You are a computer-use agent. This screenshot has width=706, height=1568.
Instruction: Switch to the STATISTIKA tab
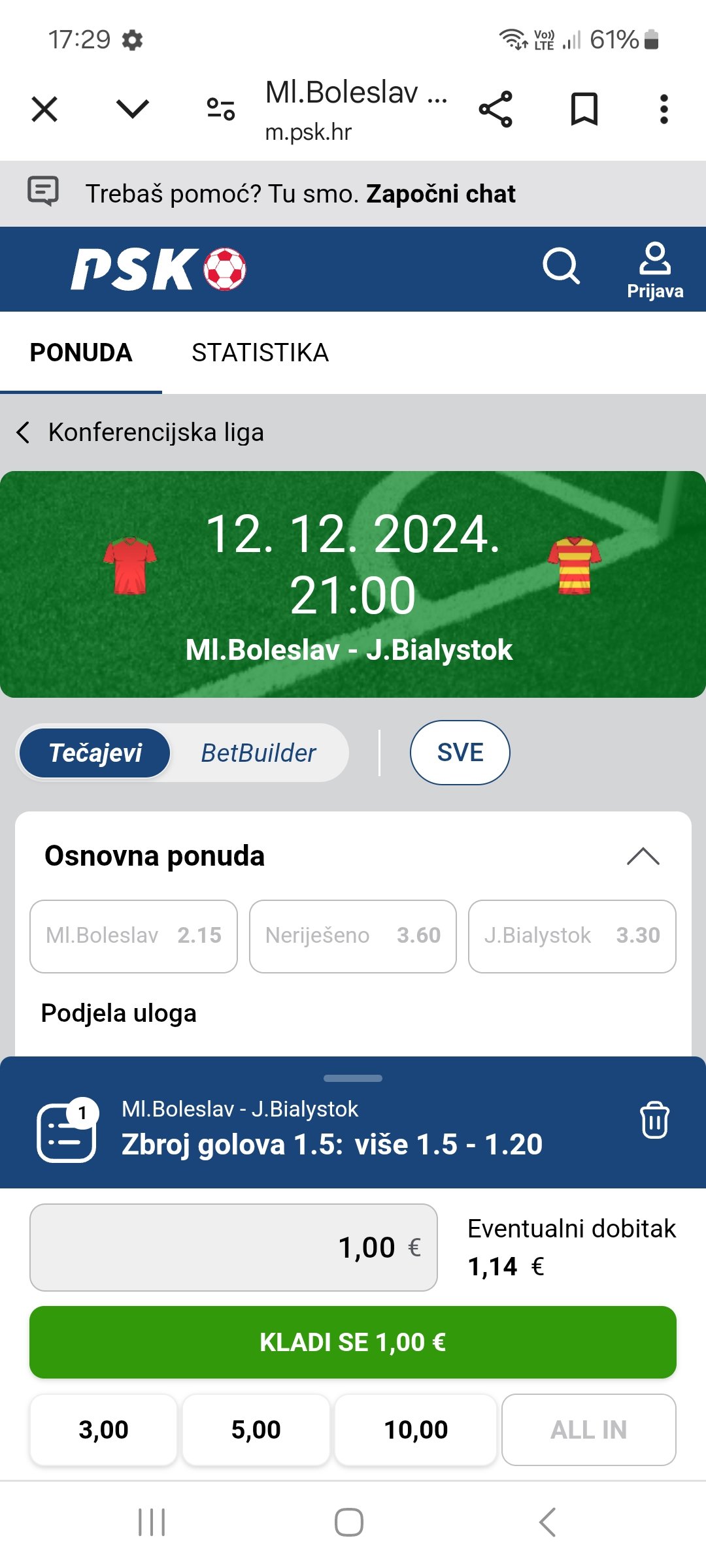point(260,353)
